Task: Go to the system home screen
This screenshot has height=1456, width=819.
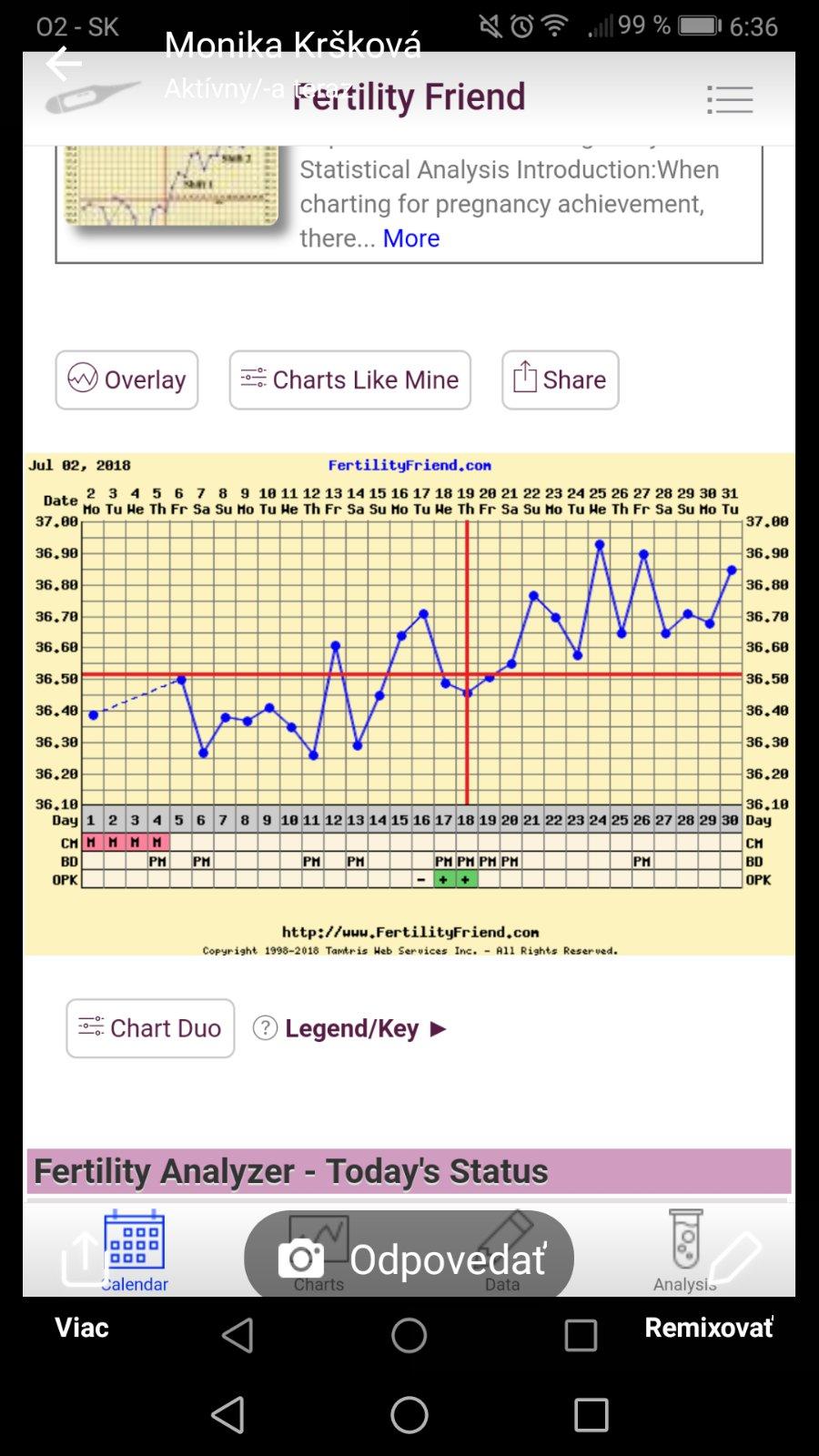Action: [409, 1415]
